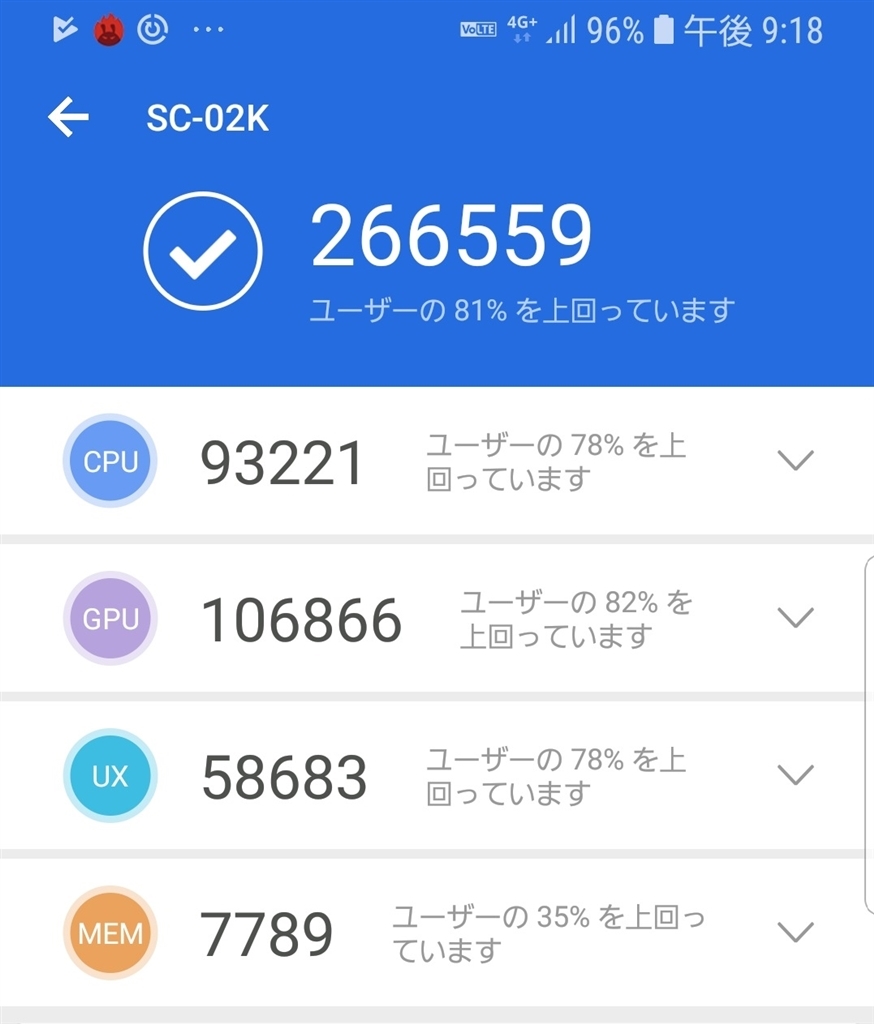Select the UX score icon
This screenshot has height=1024, width=874.
pyautogui.click(x=109, y=775)
